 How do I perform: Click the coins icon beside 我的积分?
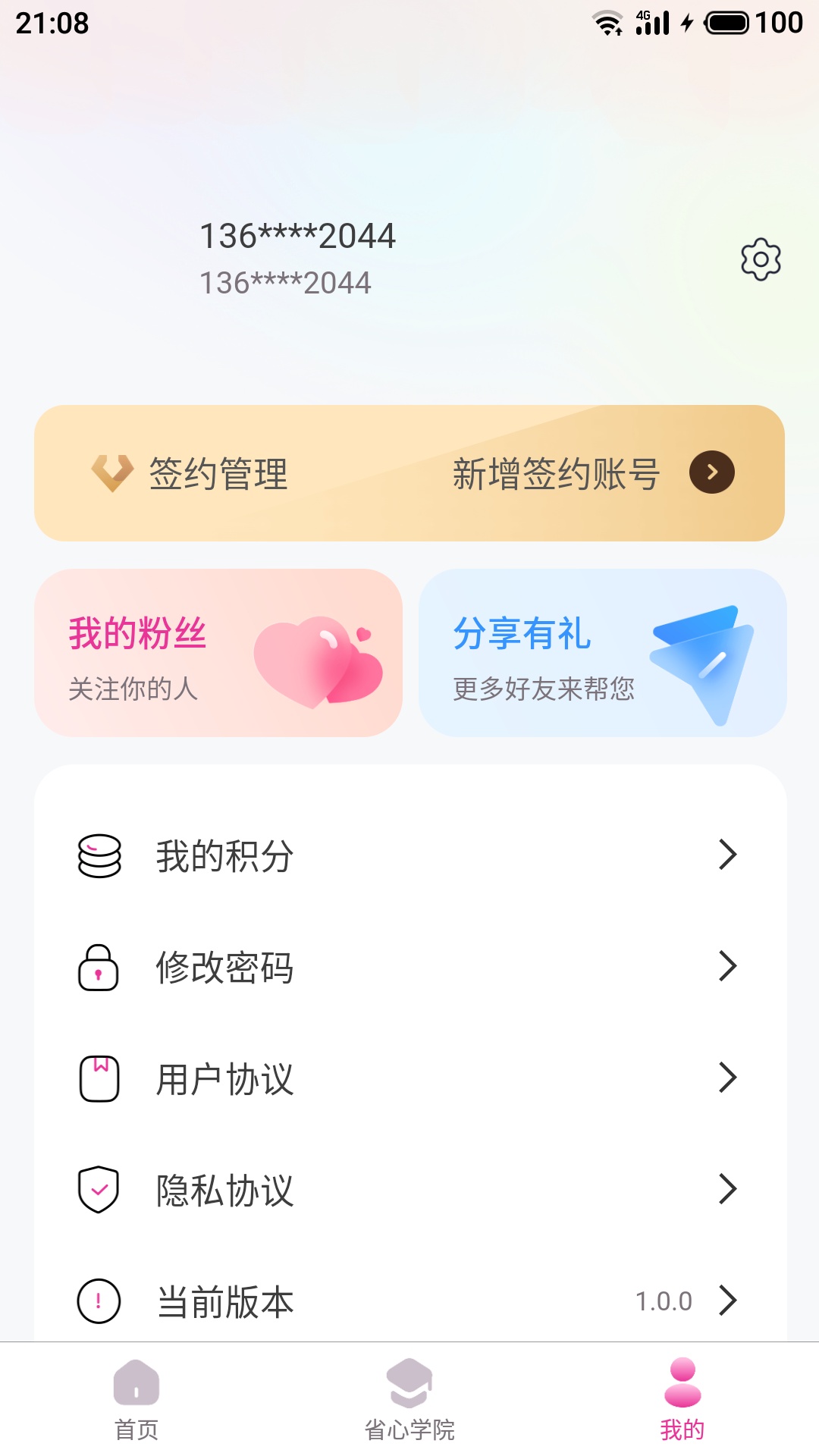pyautogui.click(x=99, y=855)
